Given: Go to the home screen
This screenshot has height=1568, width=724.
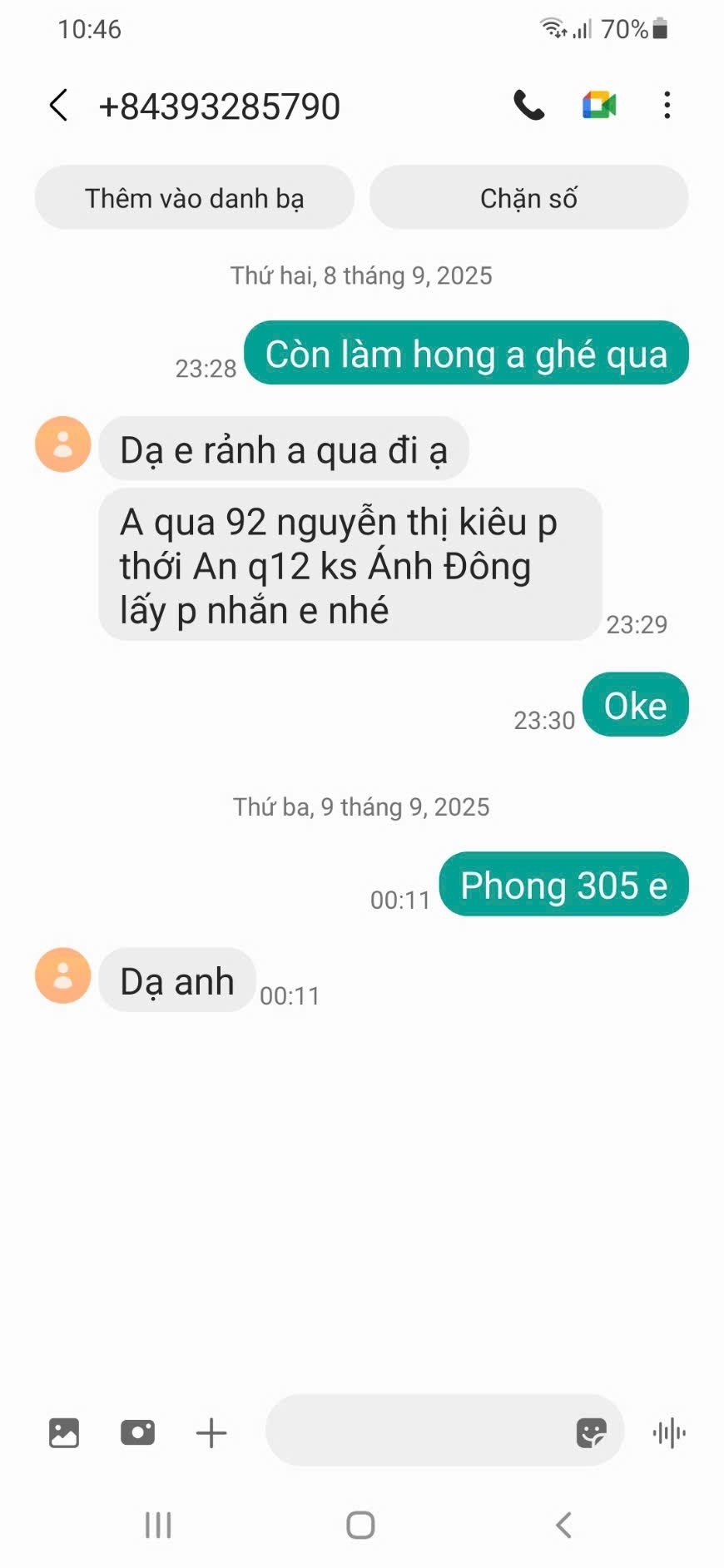Looking at the screenshot, I should pyautogui.click(x=360, y=1525).
